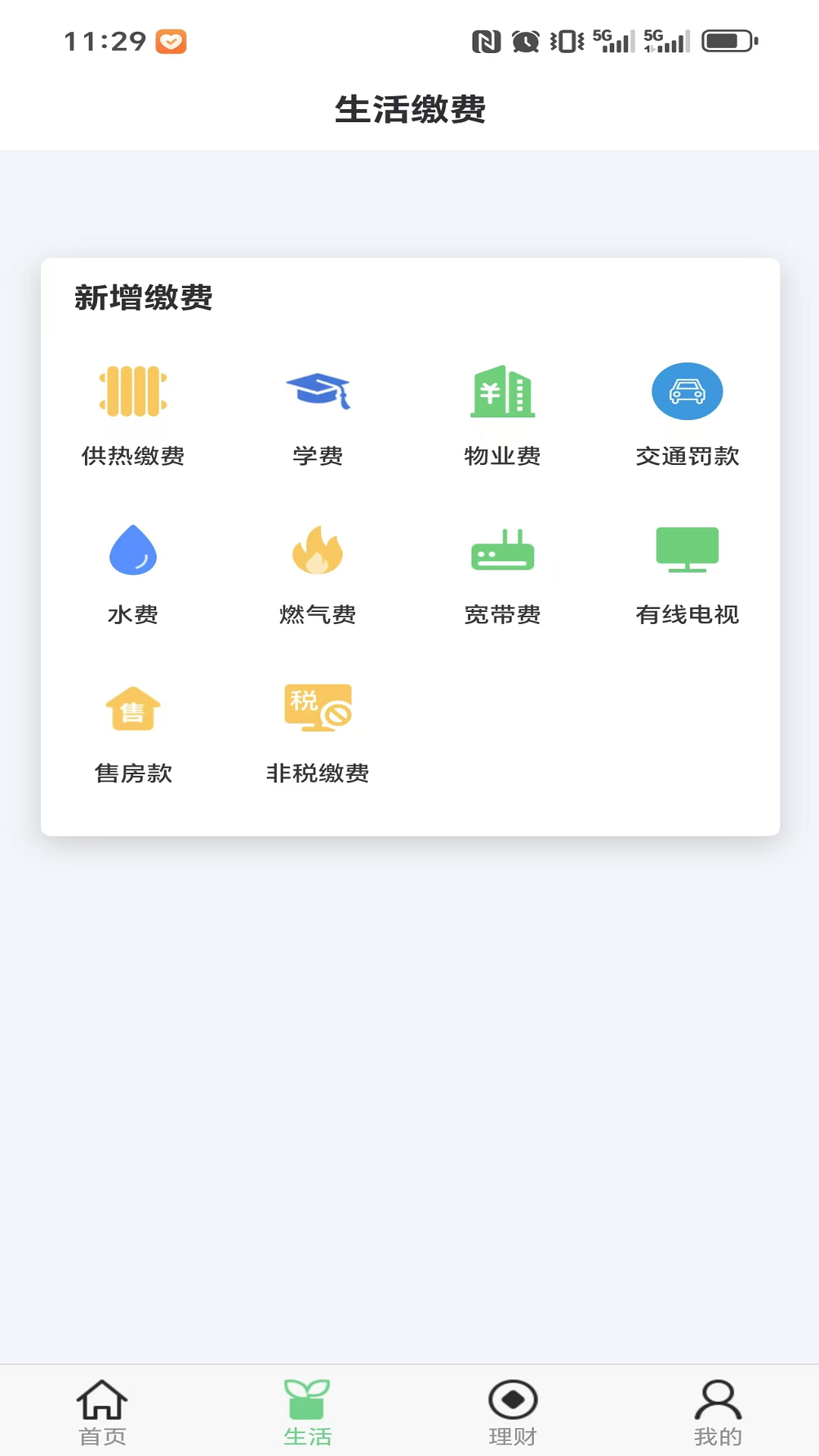Screen dimensions: 819x1456
Task: Select 燃气费 gas bill
Action: [x=318, y=573]
